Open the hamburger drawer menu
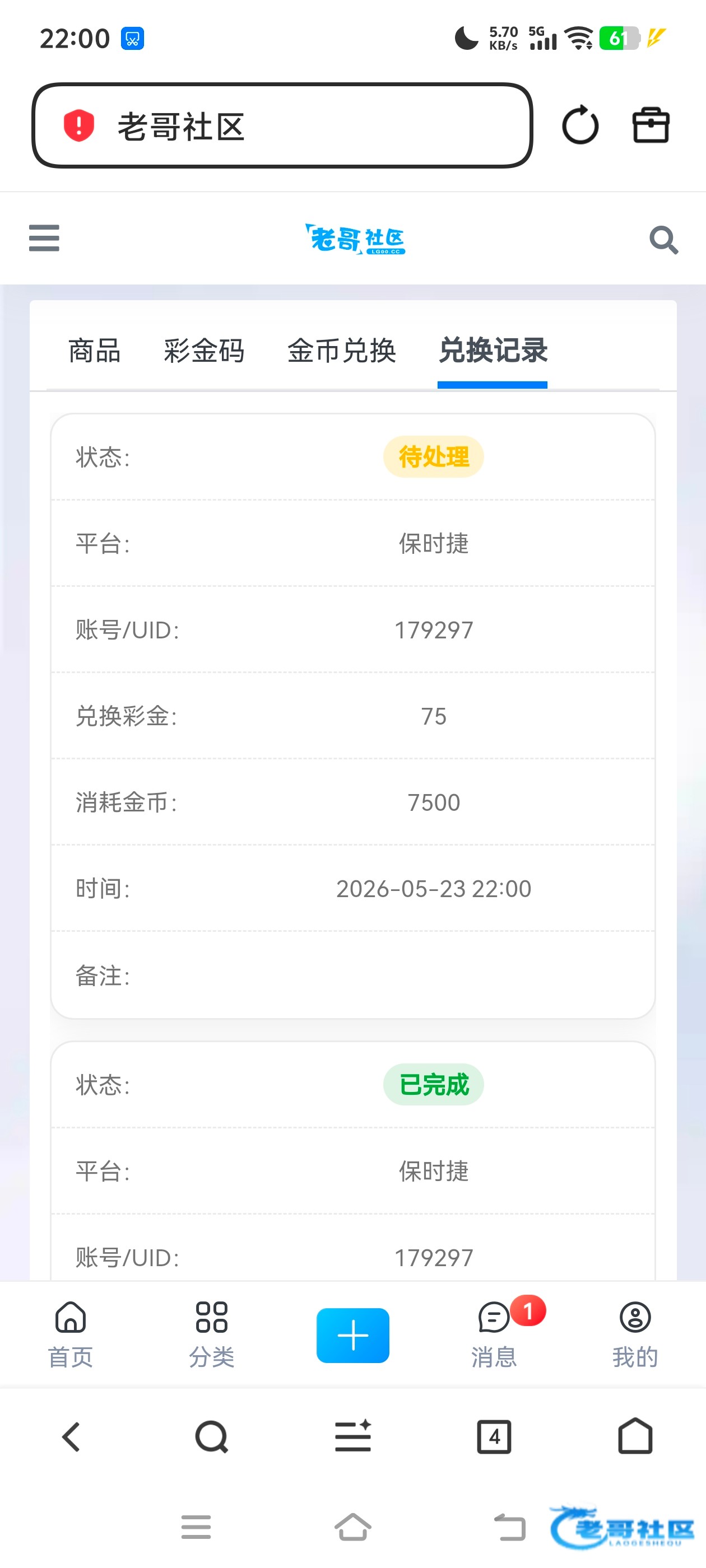The image size is (706, 1568). (x=44, y=238)
